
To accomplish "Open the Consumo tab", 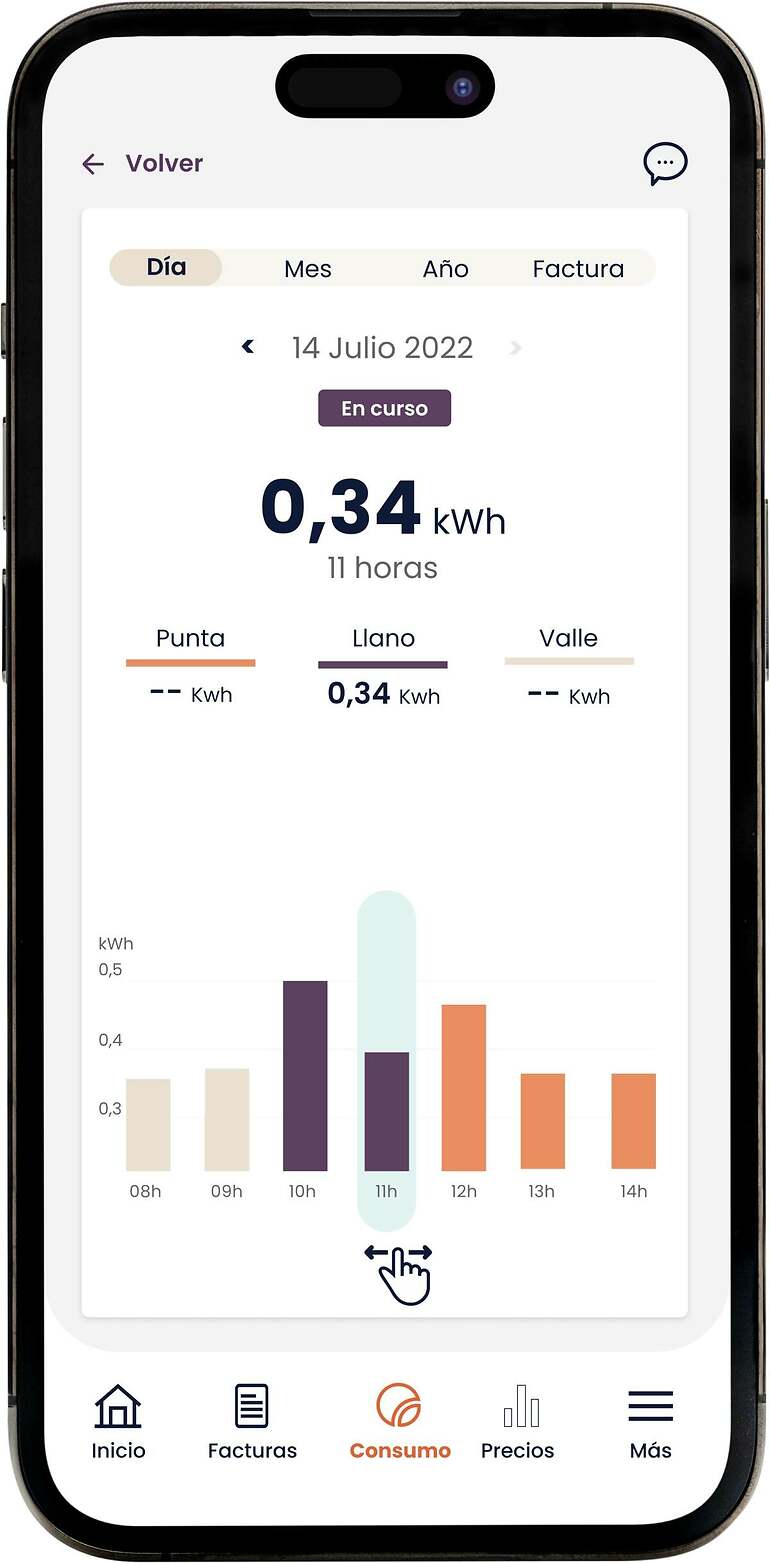I will 399,1422.
